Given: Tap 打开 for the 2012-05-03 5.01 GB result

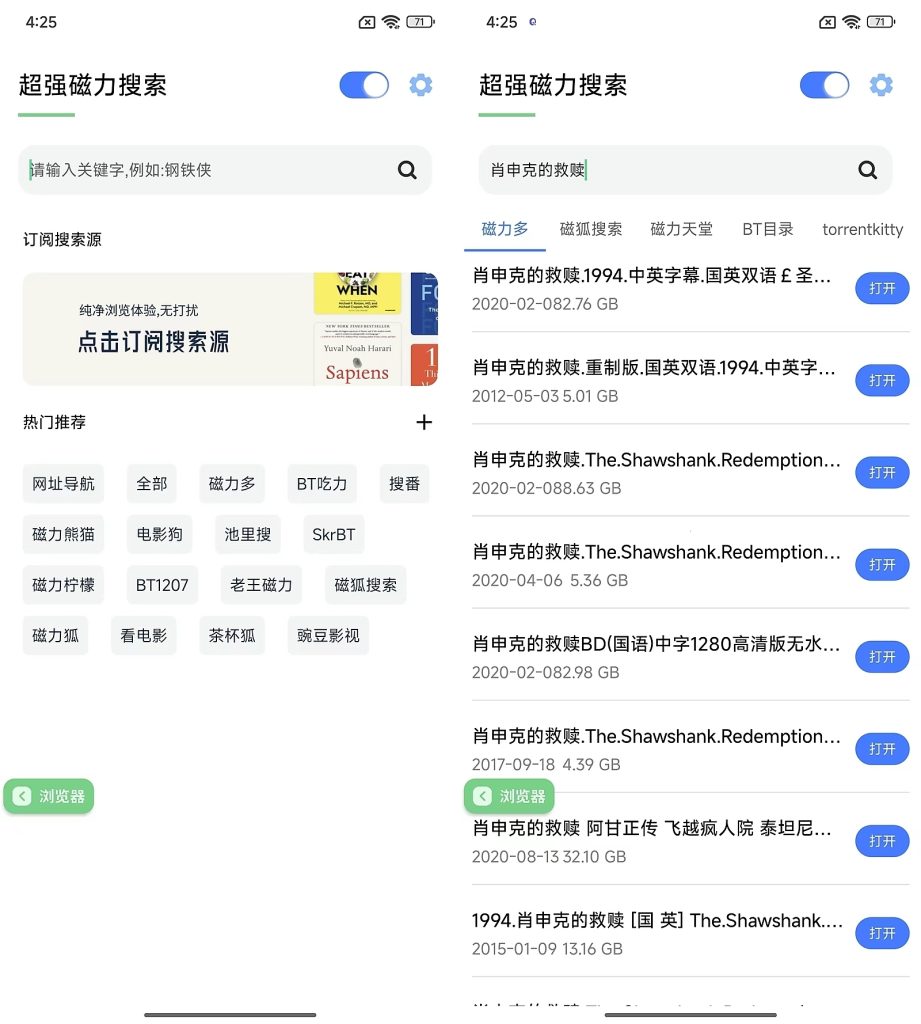Looking at the screenshot, I should [881, 381].
